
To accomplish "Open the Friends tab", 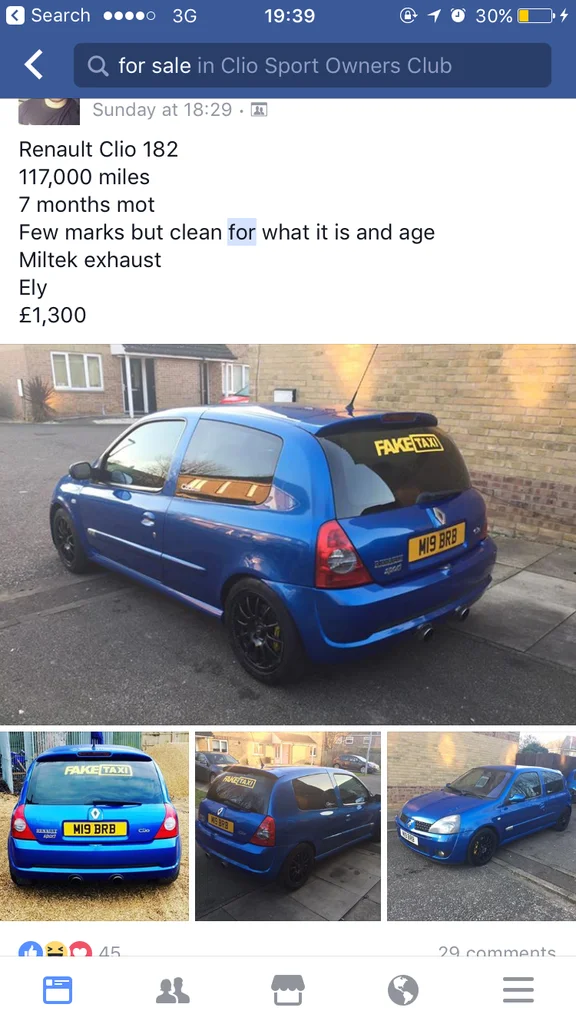I will (173, 990).
